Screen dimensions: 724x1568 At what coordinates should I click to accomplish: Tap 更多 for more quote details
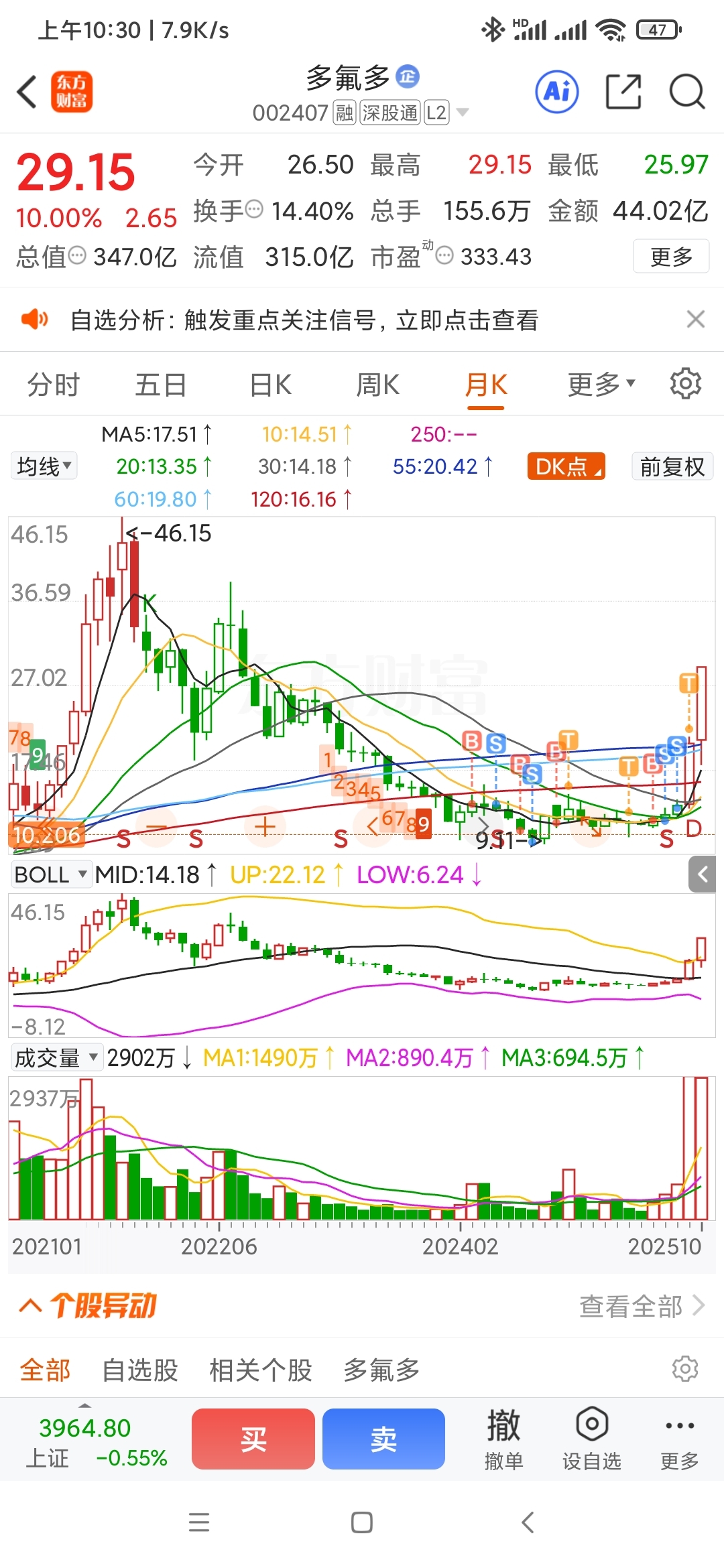(671, 256)
